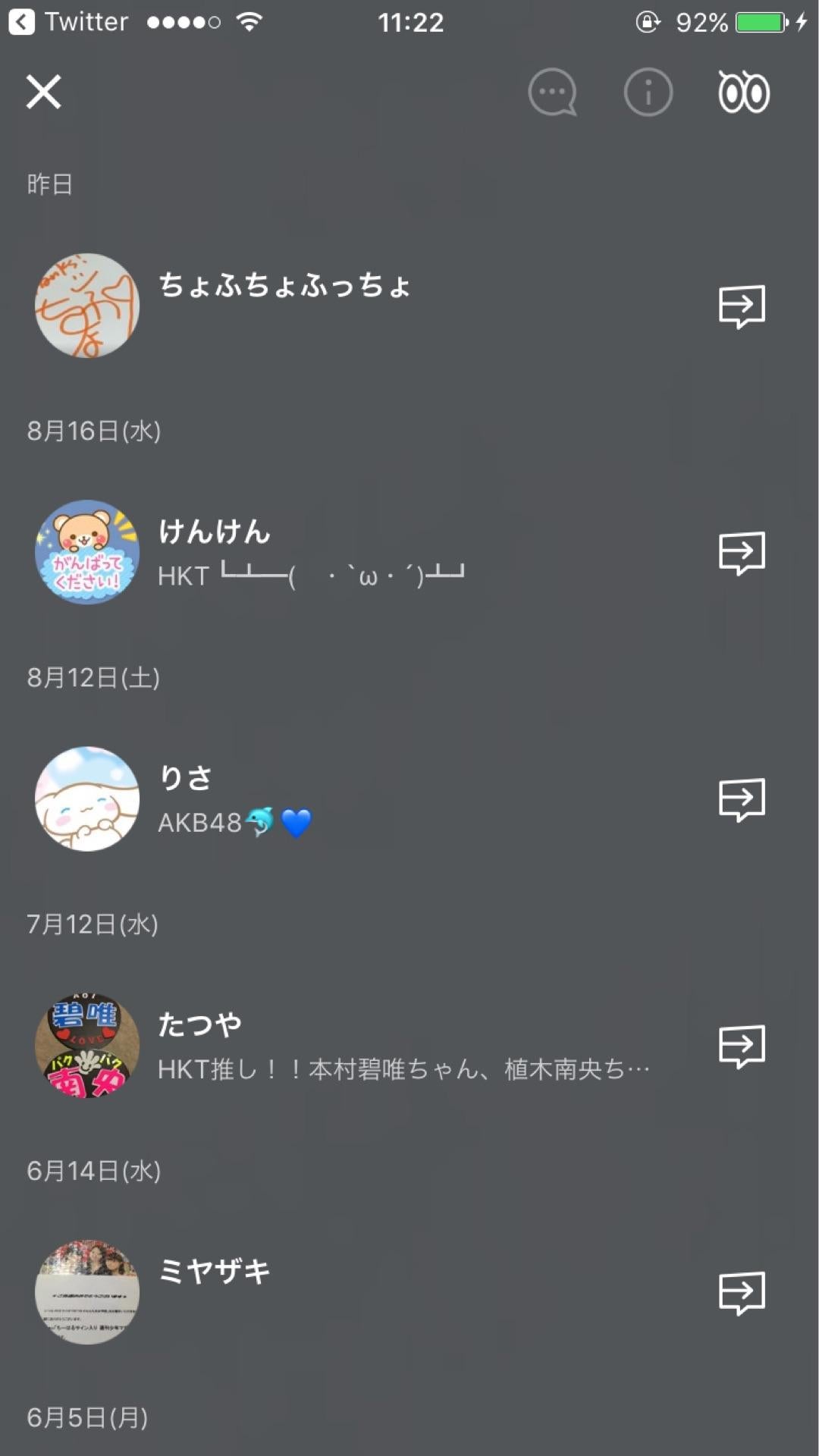Tap the battery indicator in status bar
Viewport: 819px width, 1456px height.
coord(757,22)
